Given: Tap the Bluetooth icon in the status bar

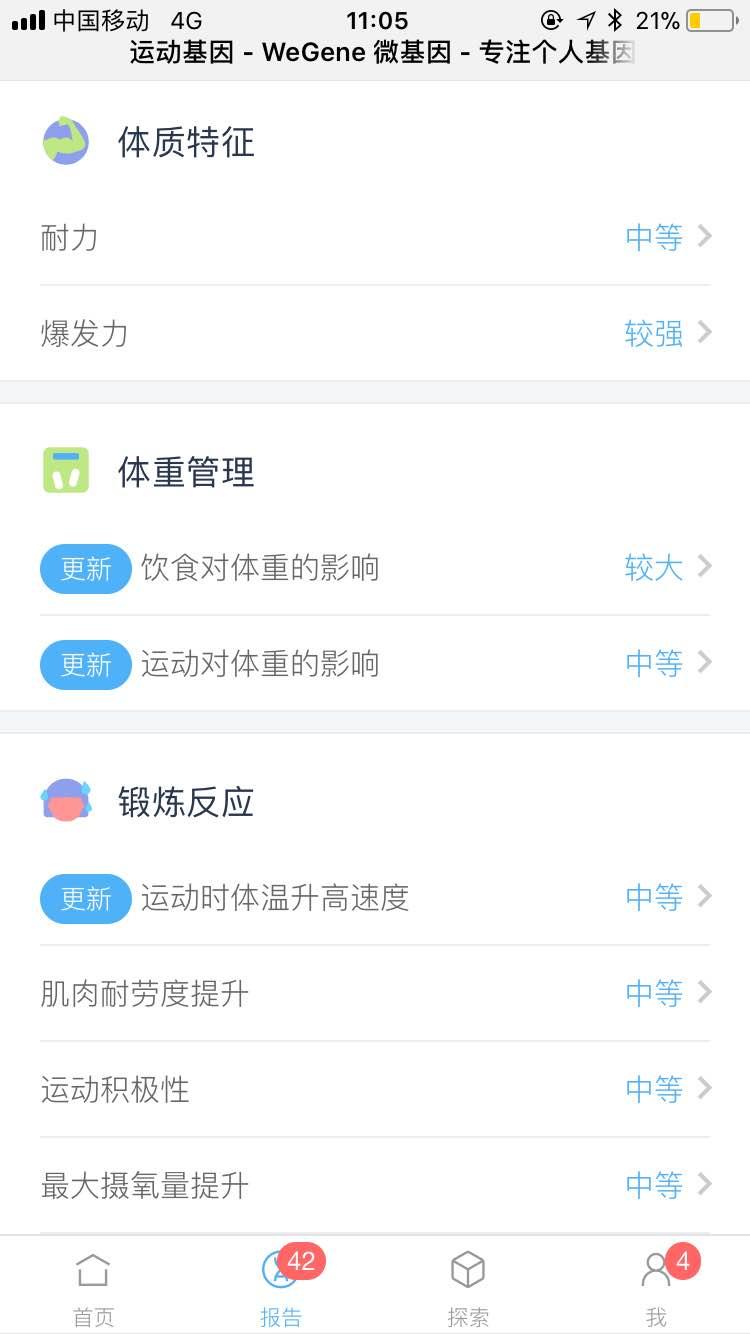Looking at the screenshot, I should click(x=614, y=18).
